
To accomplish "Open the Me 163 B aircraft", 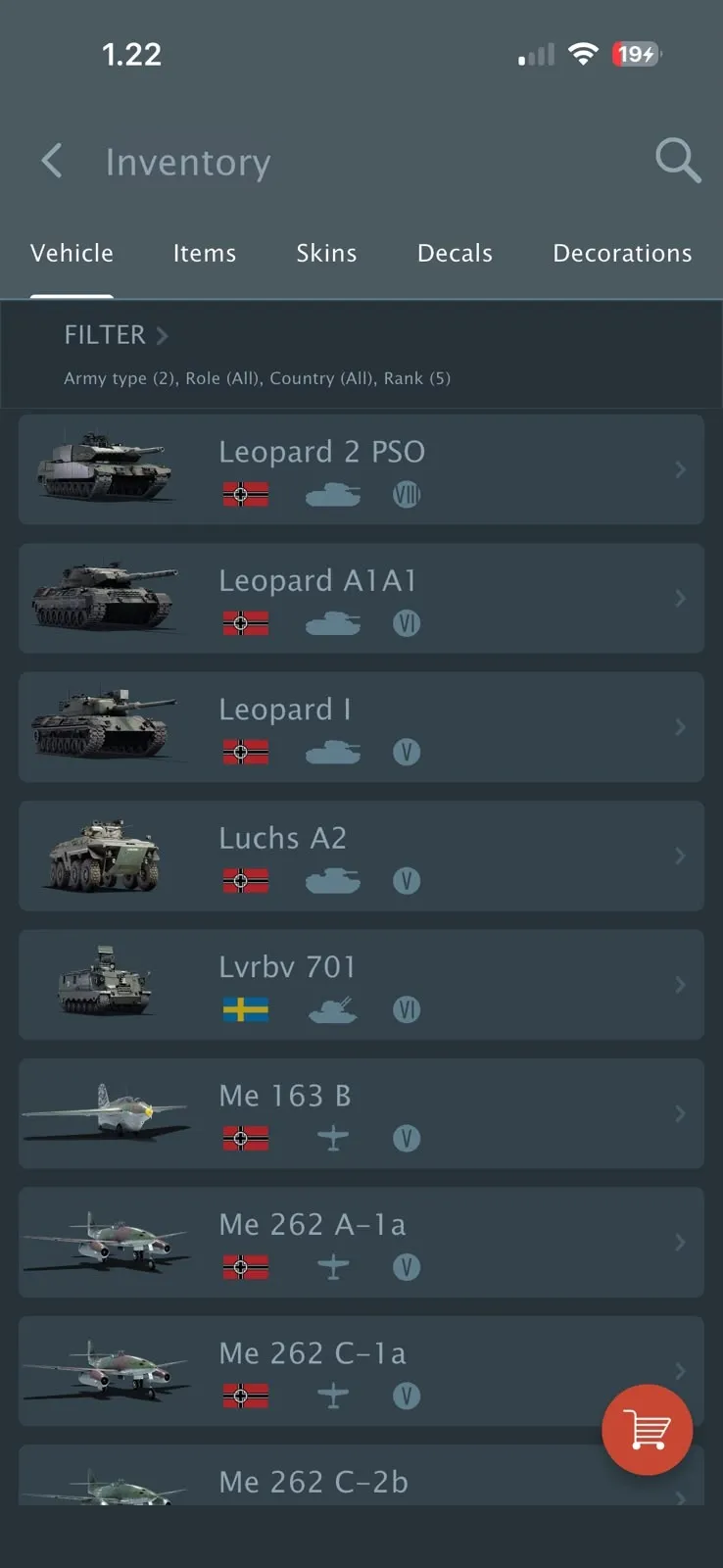I will point(361,1113).
